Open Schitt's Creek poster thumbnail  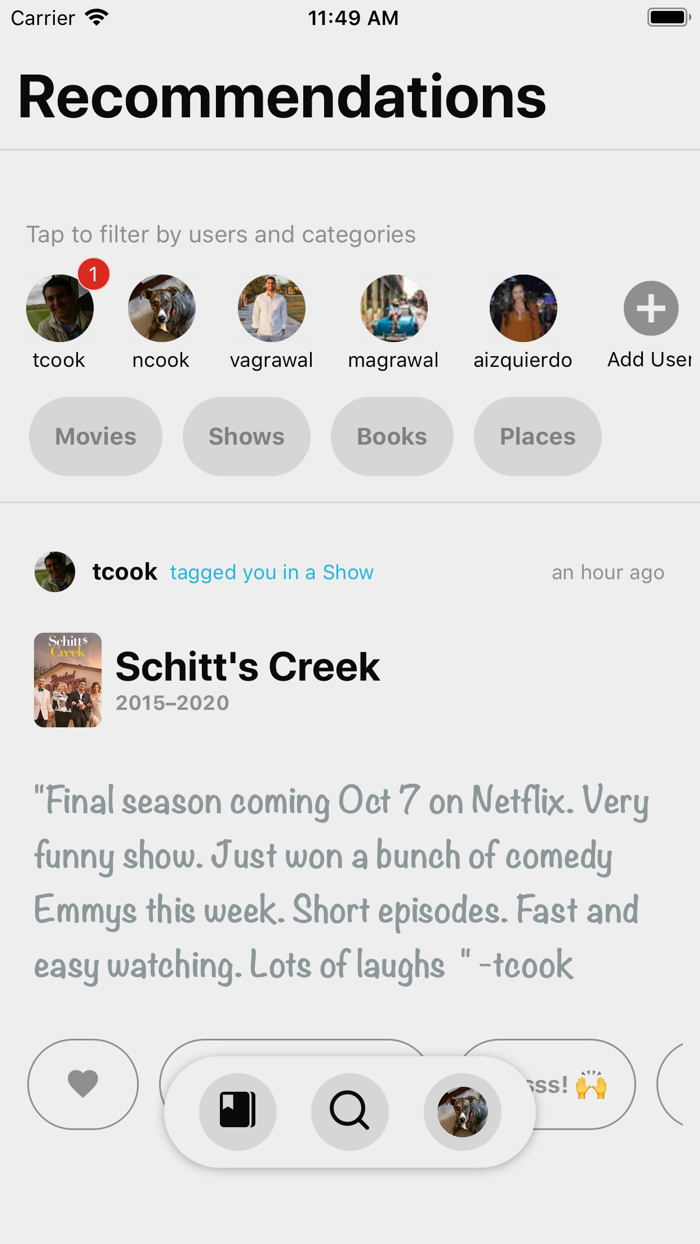tap(68, 680)
